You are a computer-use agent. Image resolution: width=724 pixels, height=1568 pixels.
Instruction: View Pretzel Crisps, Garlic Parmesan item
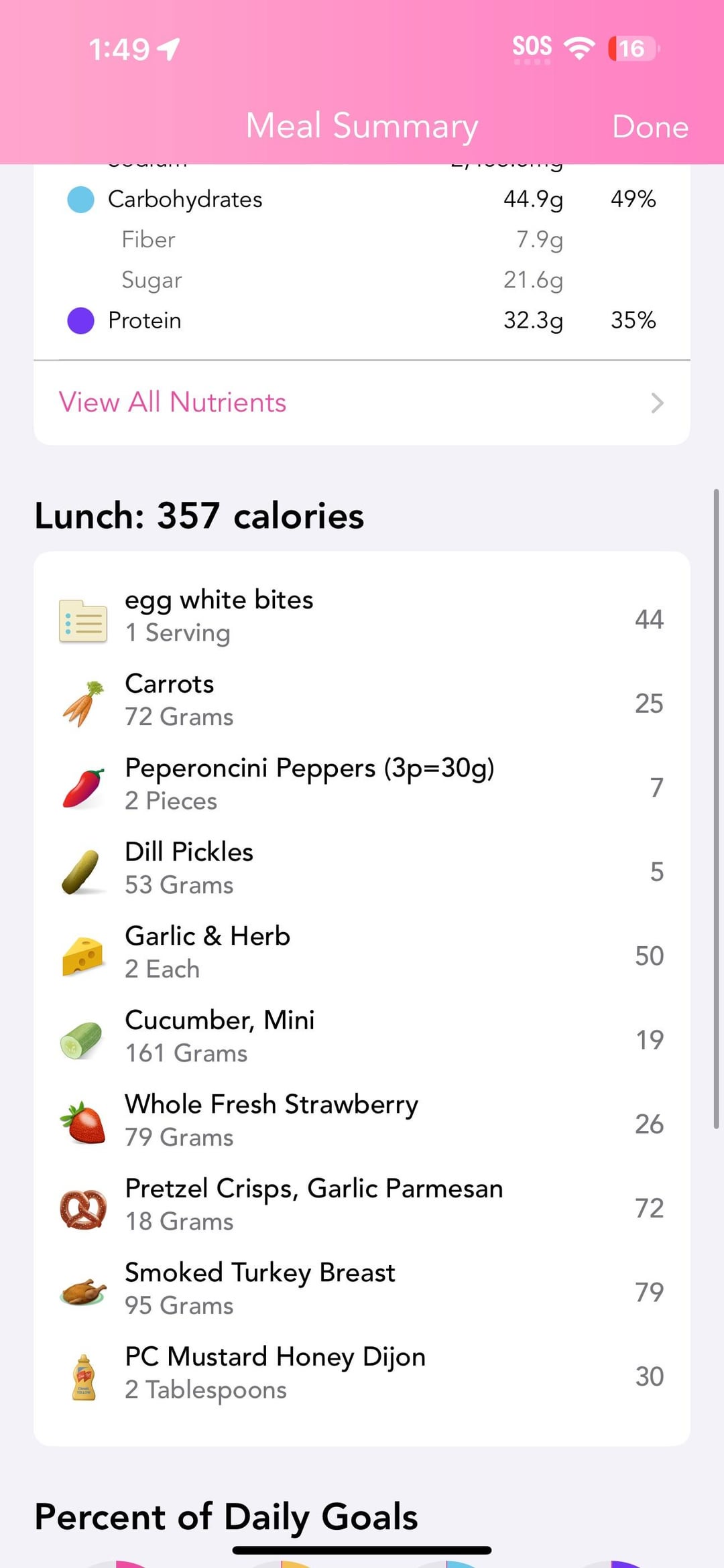pyautogui.click(x=361, y=1205)
